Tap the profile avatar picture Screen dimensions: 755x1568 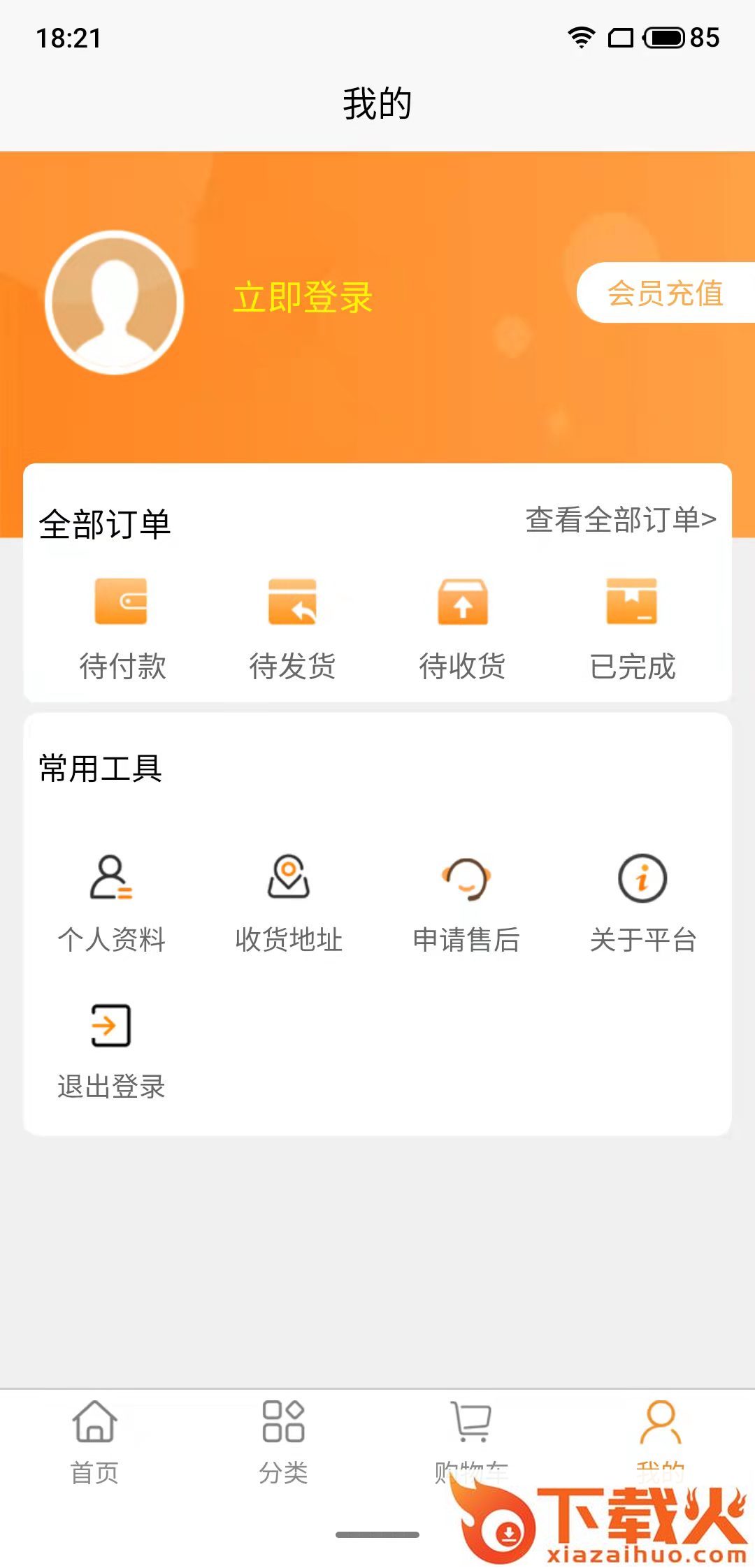coord(115,303)
